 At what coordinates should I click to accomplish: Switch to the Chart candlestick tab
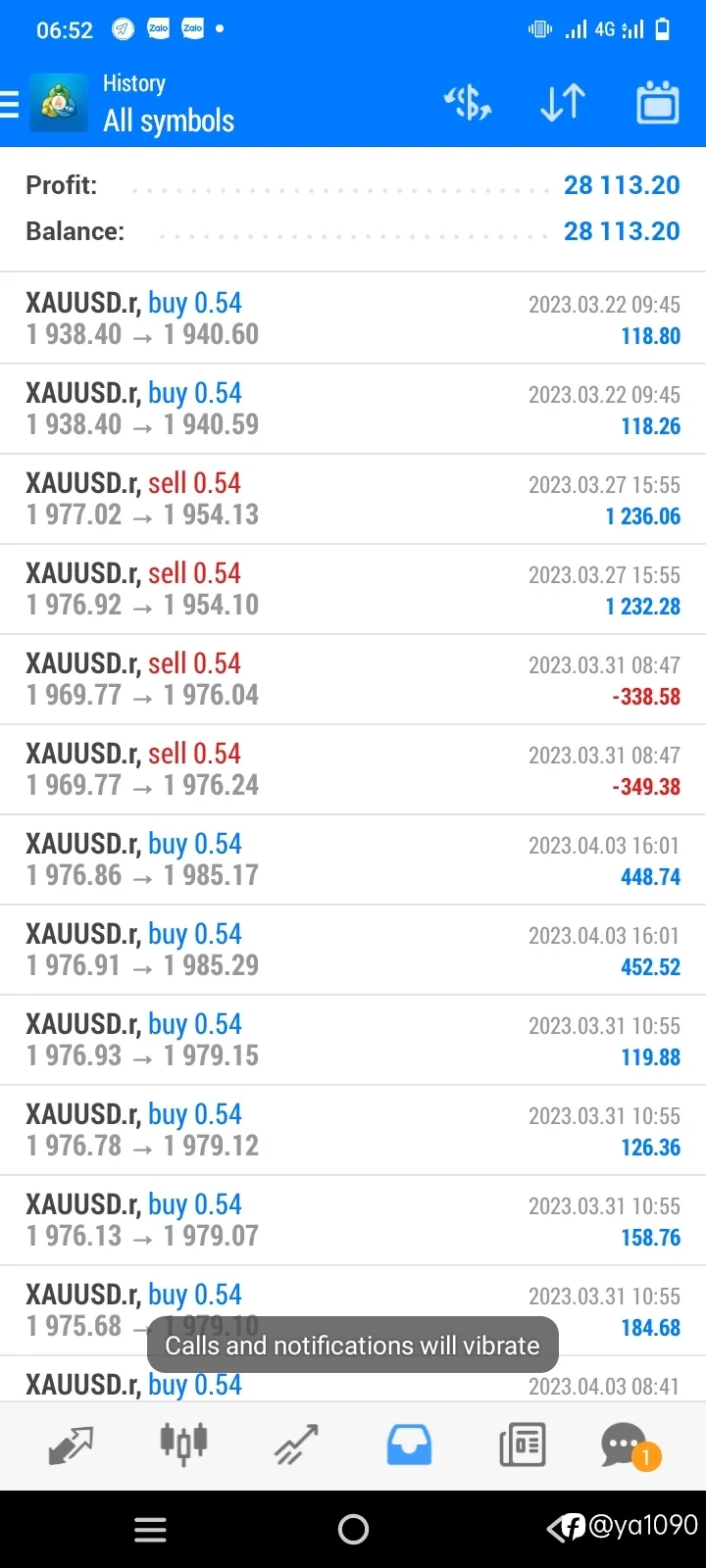point(183,1444)
